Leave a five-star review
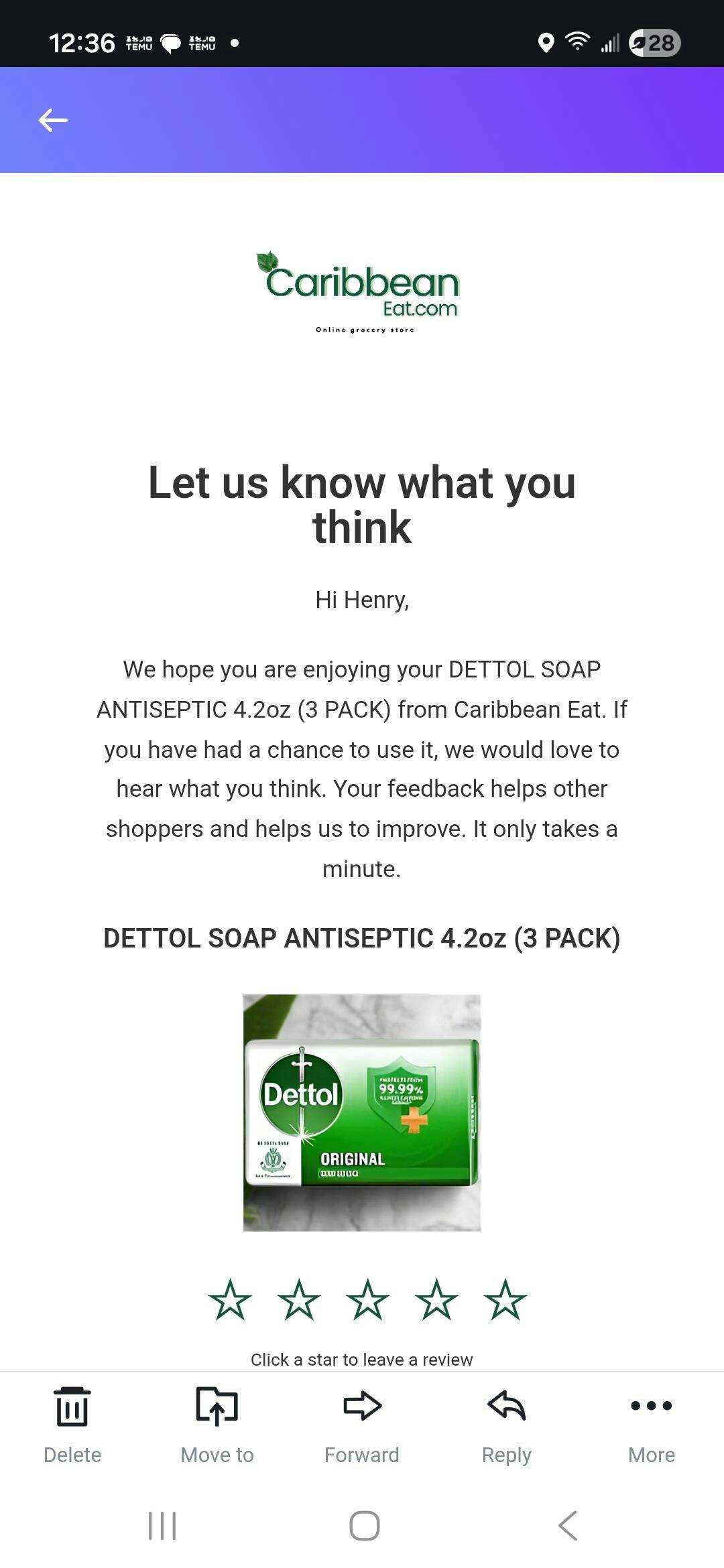724x1568 pixels. 505,1299
